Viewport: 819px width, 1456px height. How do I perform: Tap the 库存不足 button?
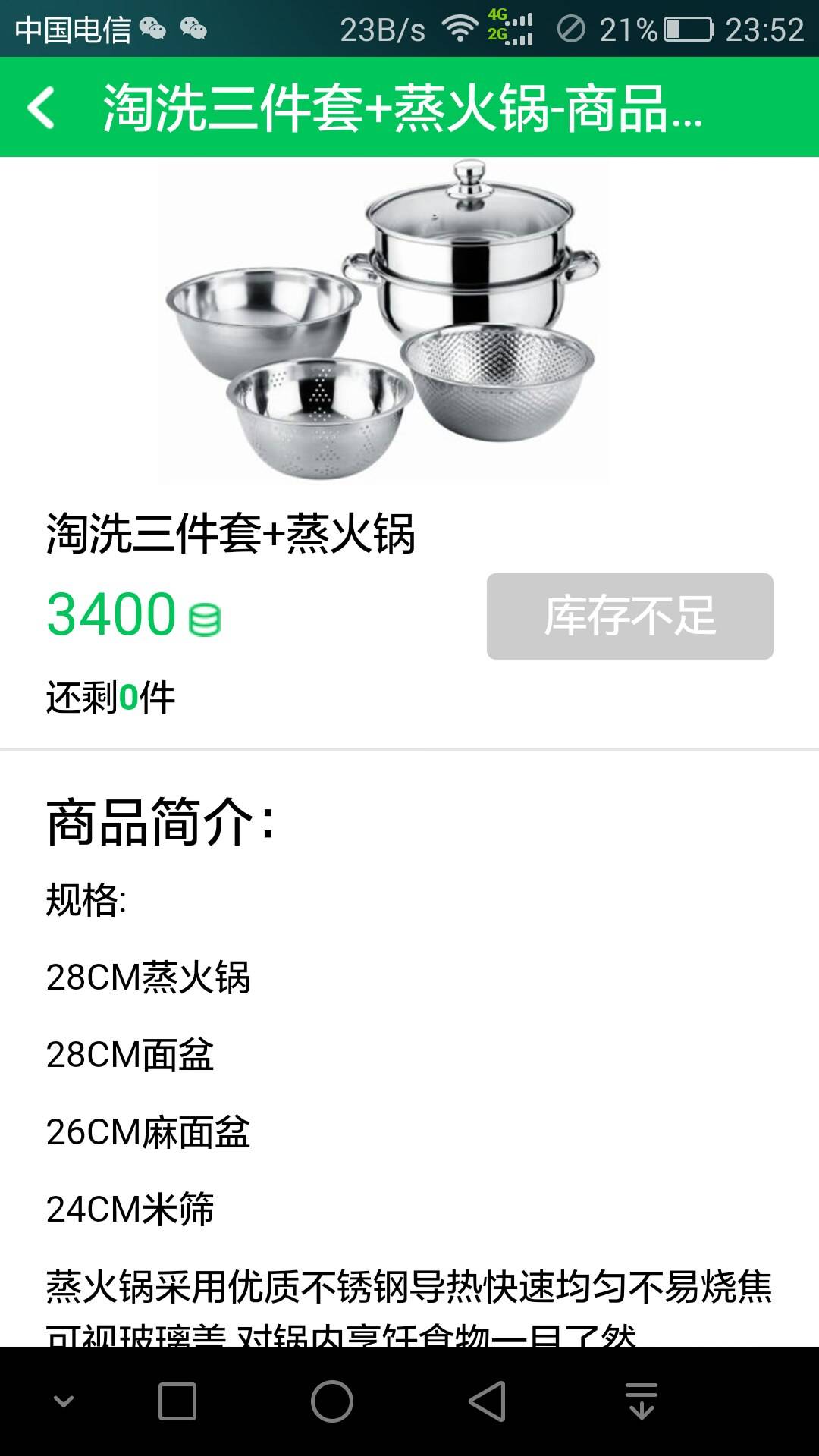click(x=629, y=616)
